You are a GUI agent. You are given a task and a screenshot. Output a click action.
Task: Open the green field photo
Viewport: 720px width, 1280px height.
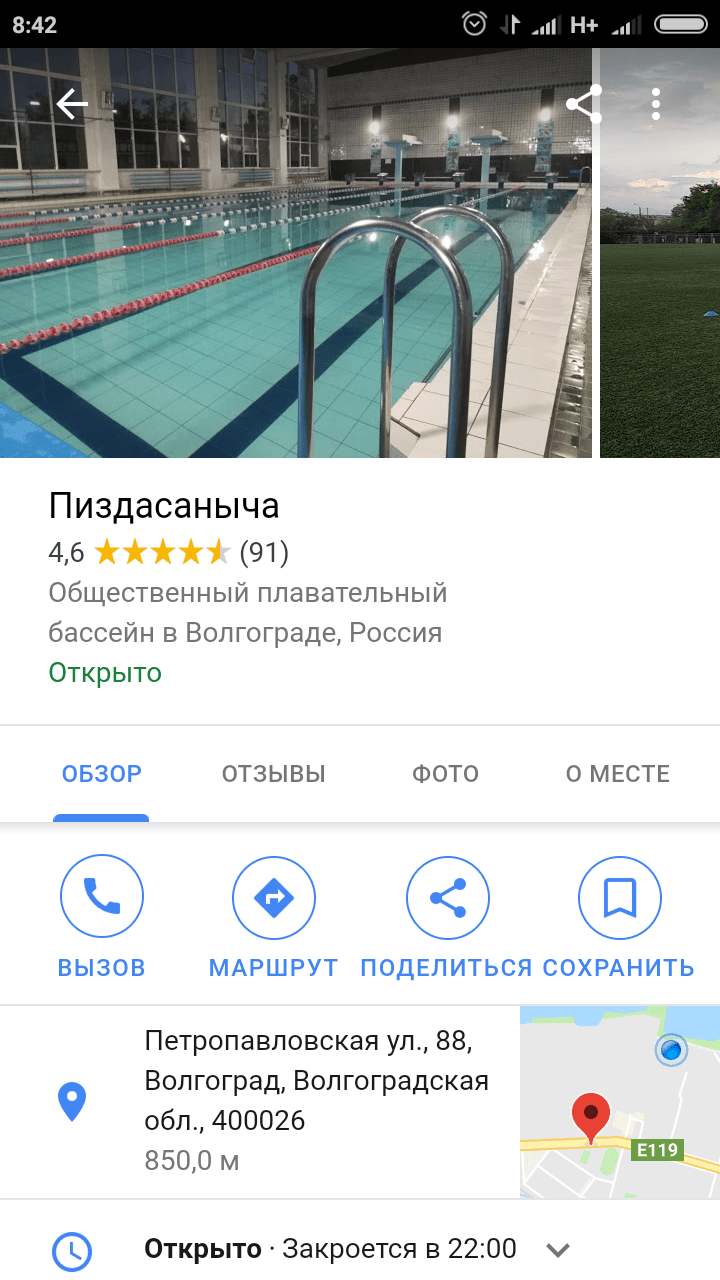click(x=660, y=300)
